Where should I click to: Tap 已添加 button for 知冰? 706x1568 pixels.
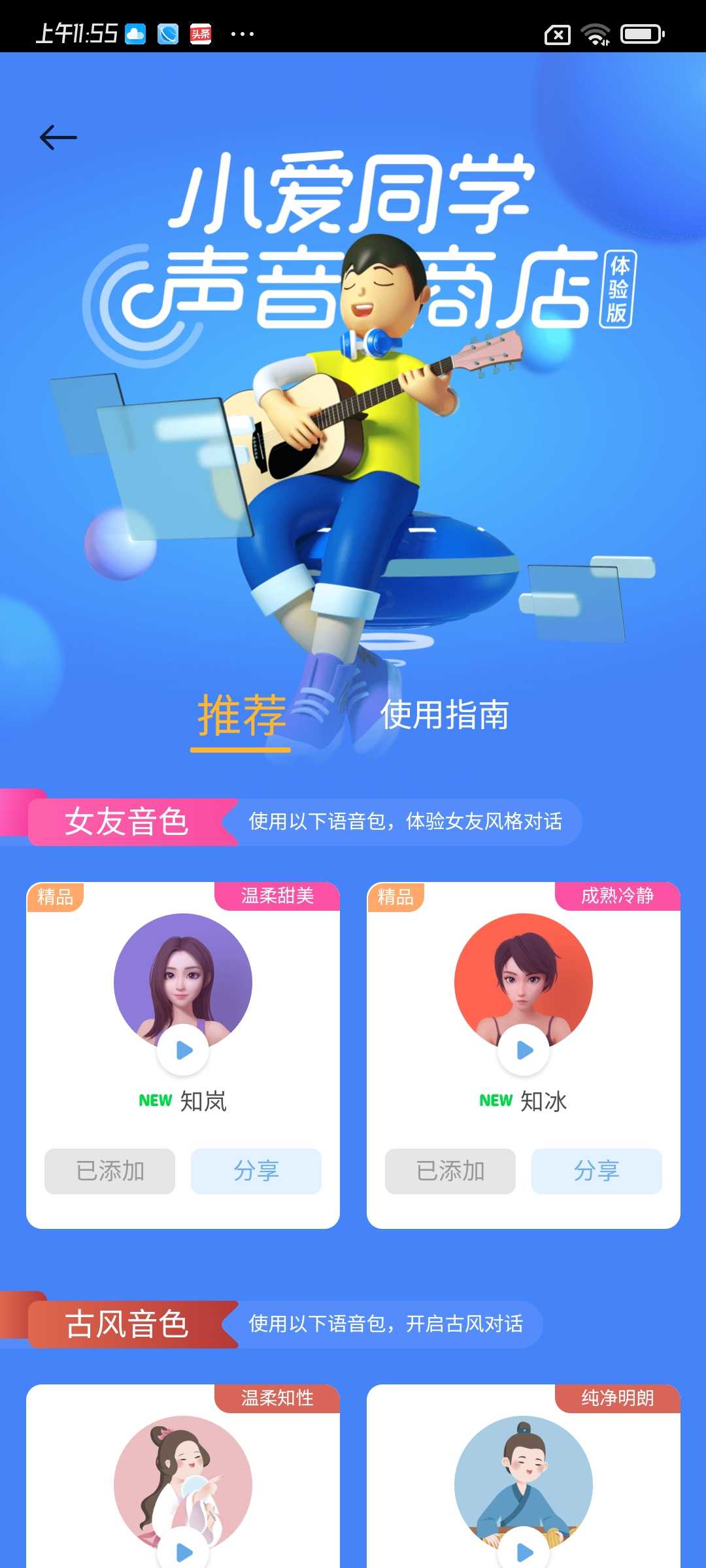click(x=450, y=1171)
